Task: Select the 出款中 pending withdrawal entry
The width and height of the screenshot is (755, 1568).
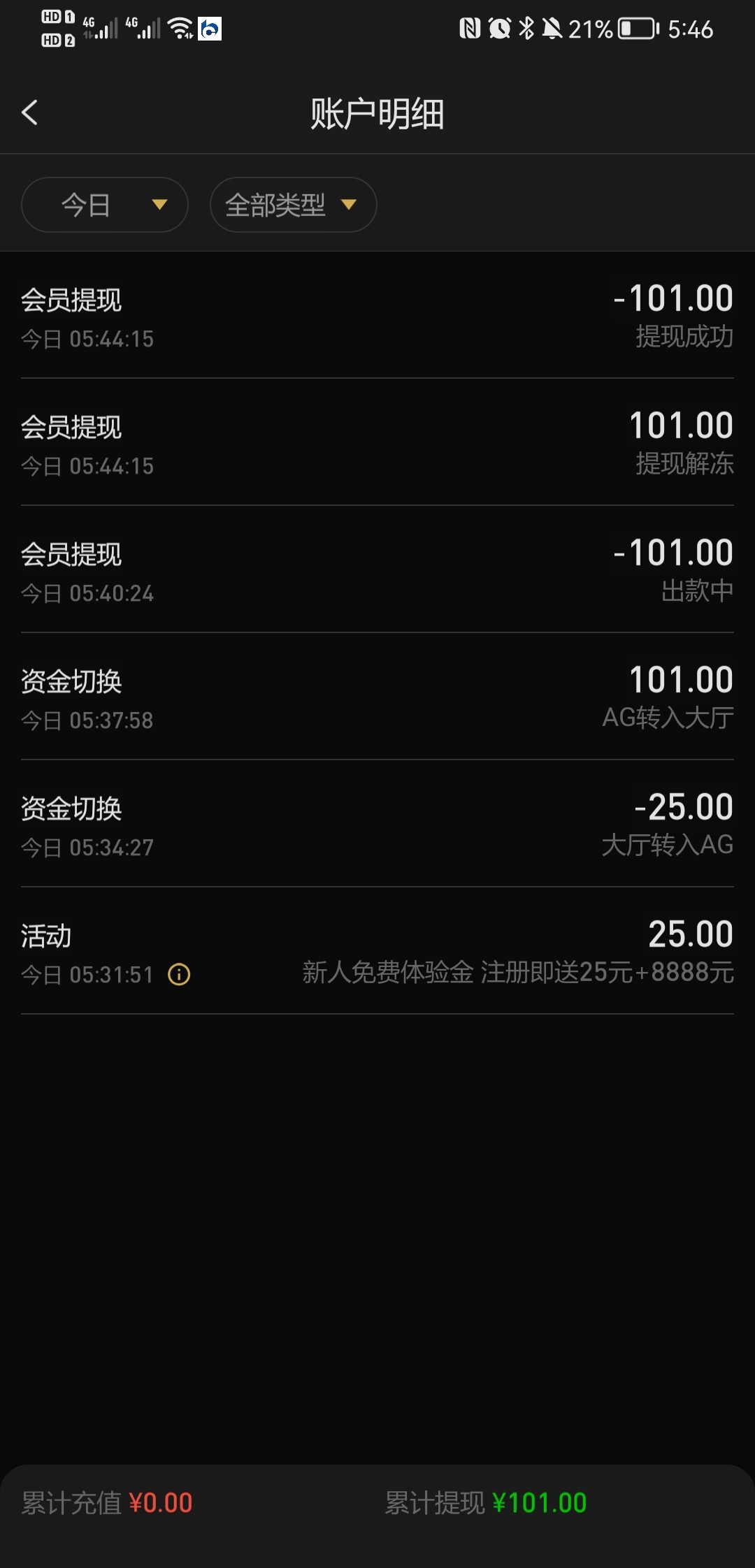Action: pos(377,572)
